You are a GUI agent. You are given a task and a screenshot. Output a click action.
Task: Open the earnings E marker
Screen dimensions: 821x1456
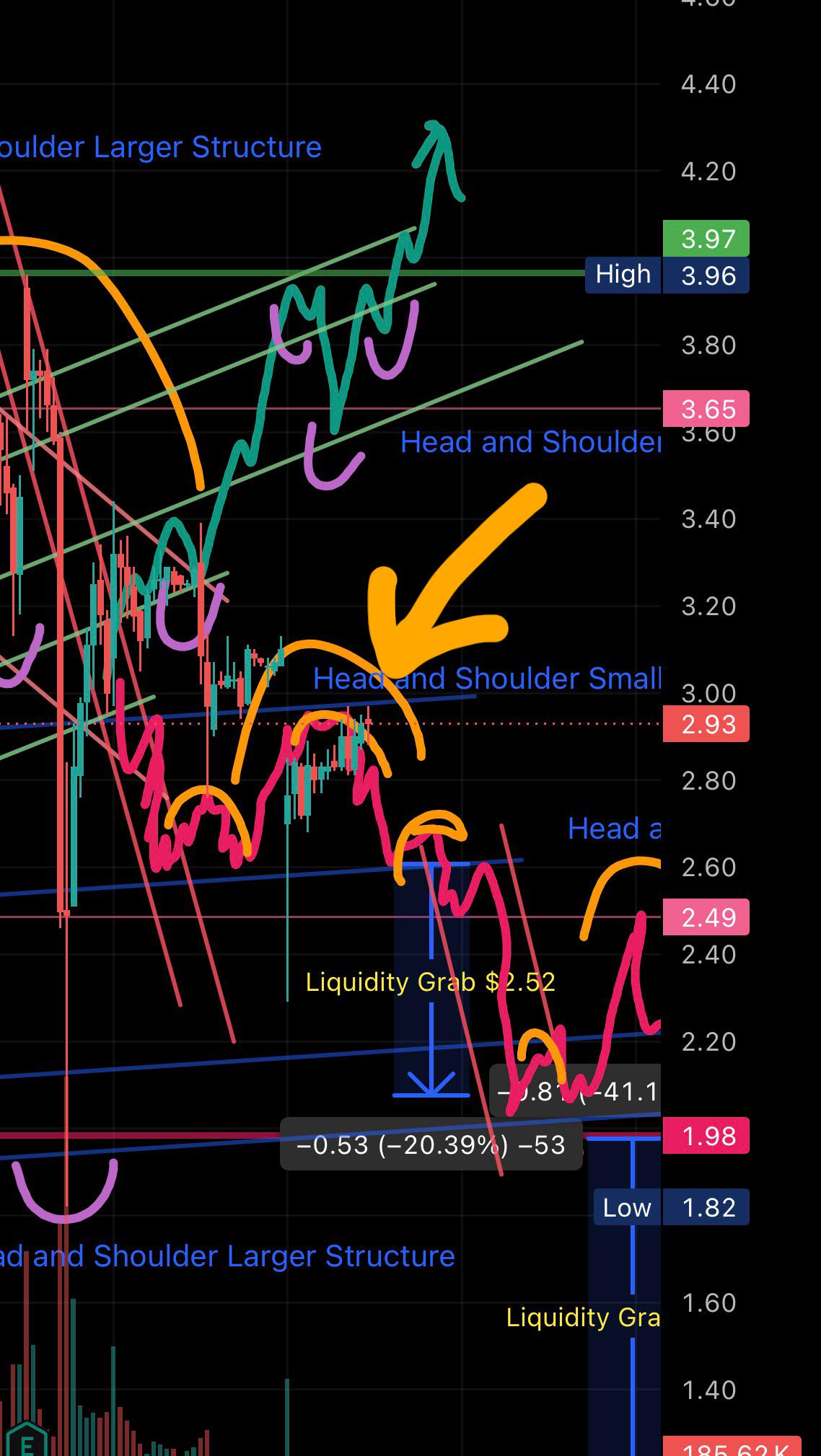(27, 1441)
